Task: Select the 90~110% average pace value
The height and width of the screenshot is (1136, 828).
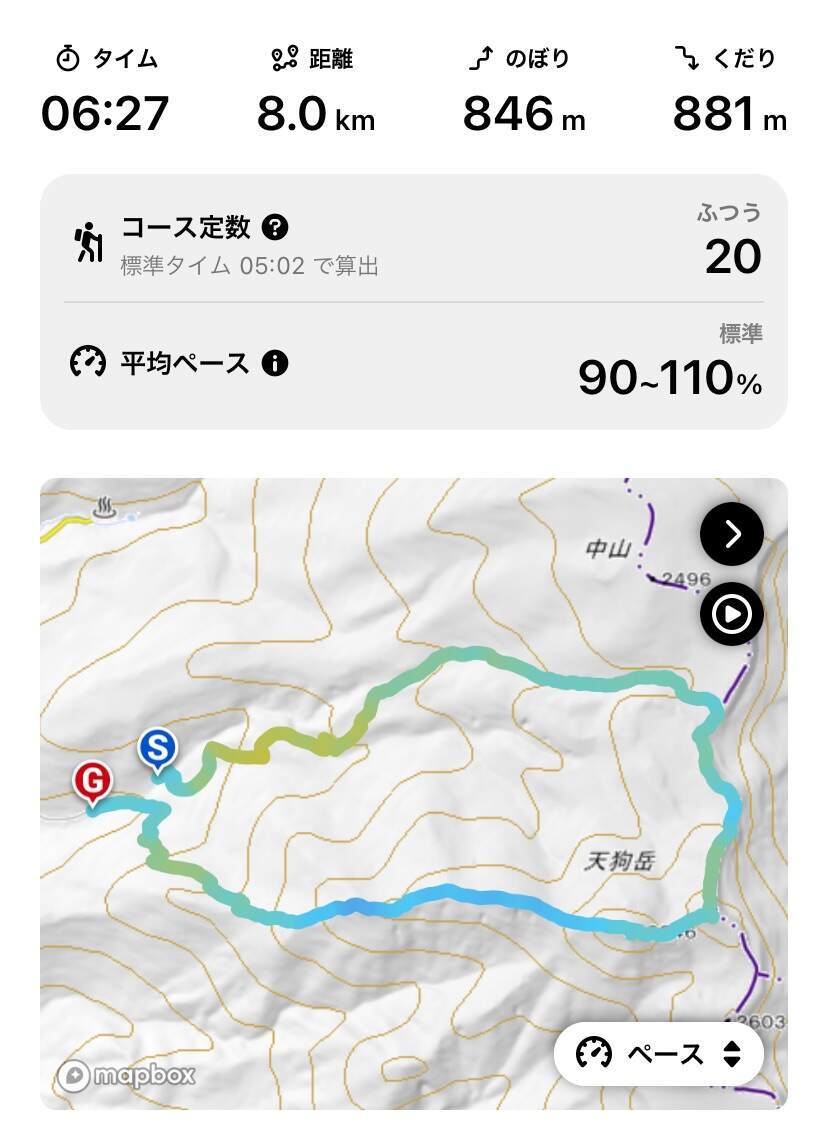Action: click(x=670, y=377)
